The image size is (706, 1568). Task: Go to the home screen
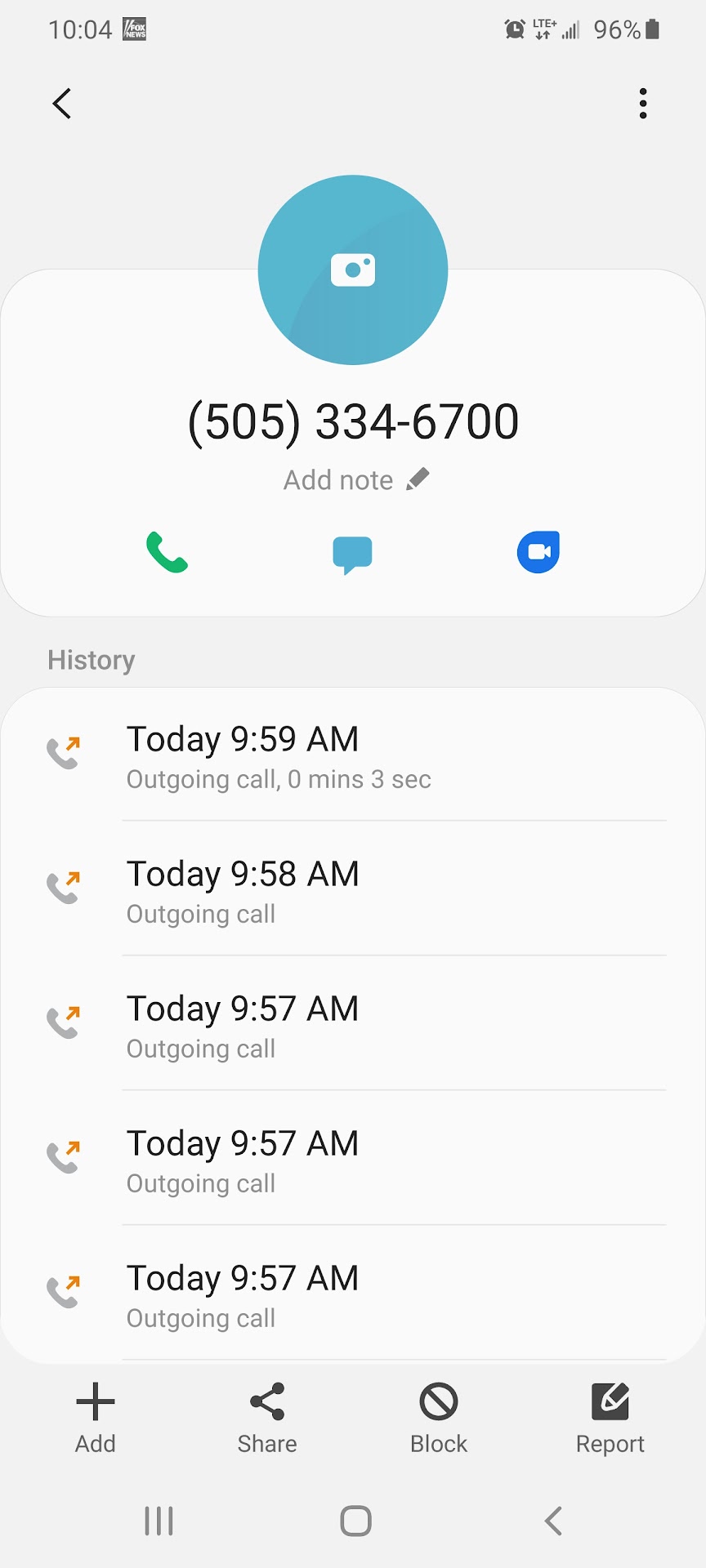pyautogui.click(x=355, y=1521)
